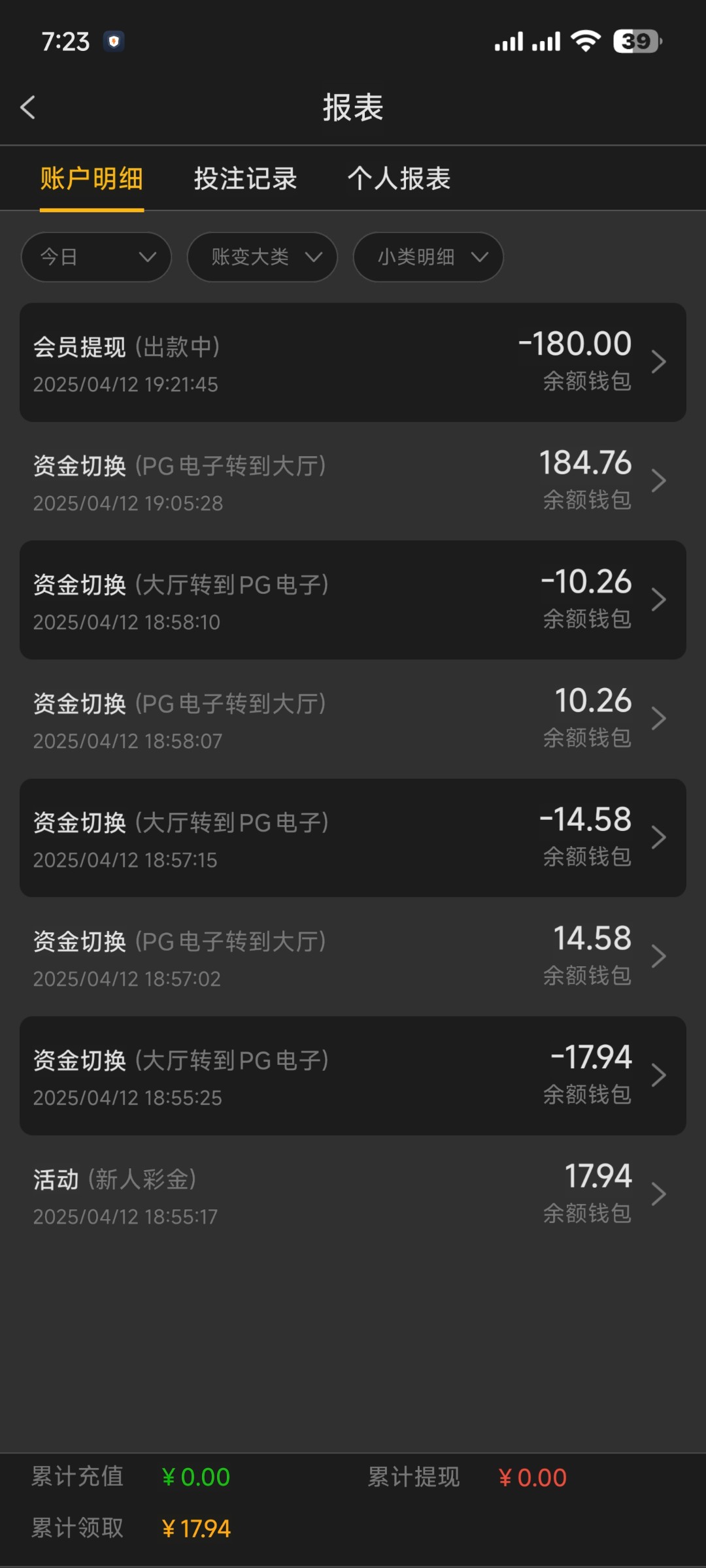The width and height of the screenshot is (706, 1568).
Task: Open the -10.26 资金切换 record
Action: click(x=353, y=600)
